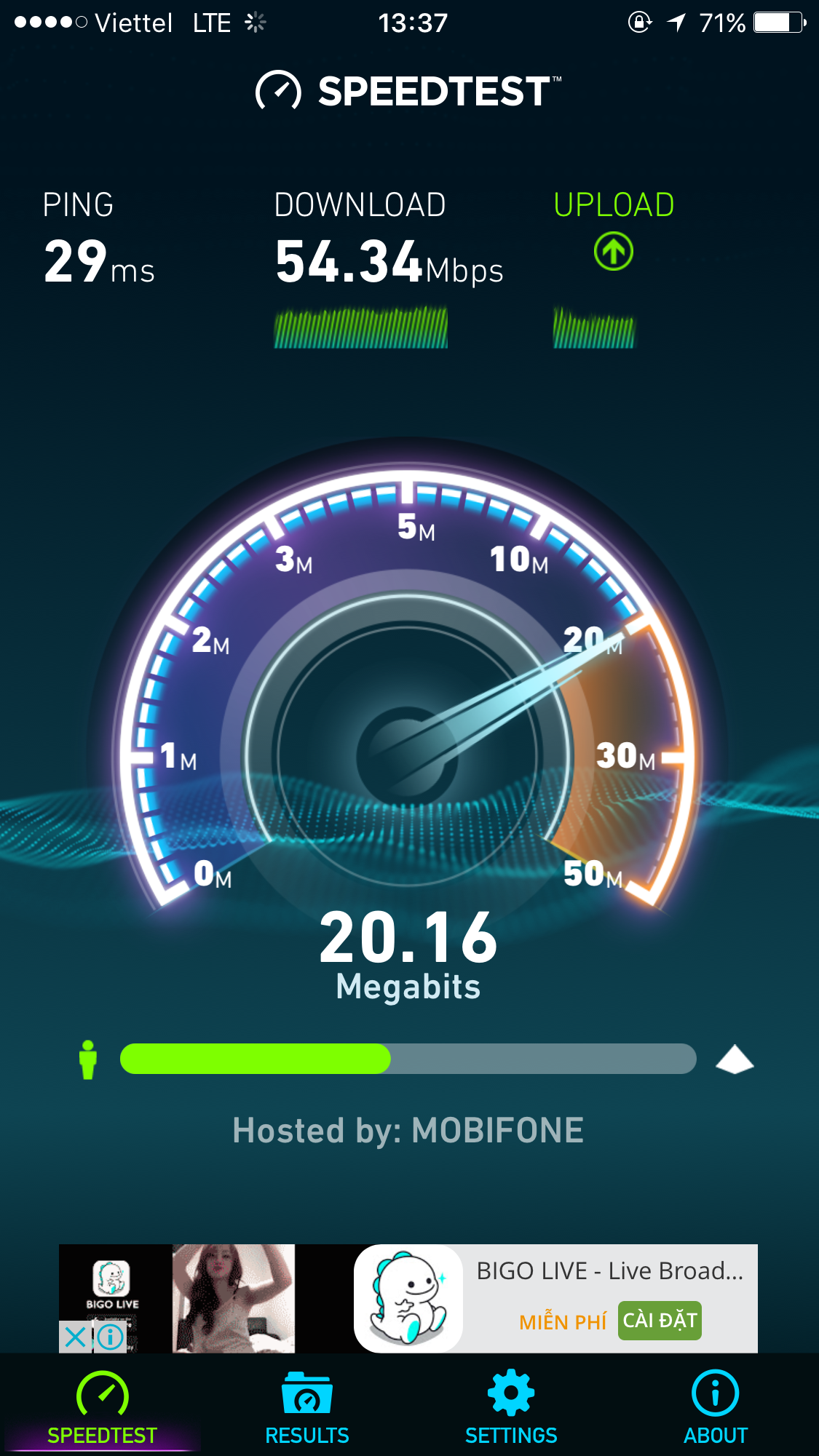Viewport: 819px width, 1456px height.
Task: Go to the About tab
Action: [715, 1407]
